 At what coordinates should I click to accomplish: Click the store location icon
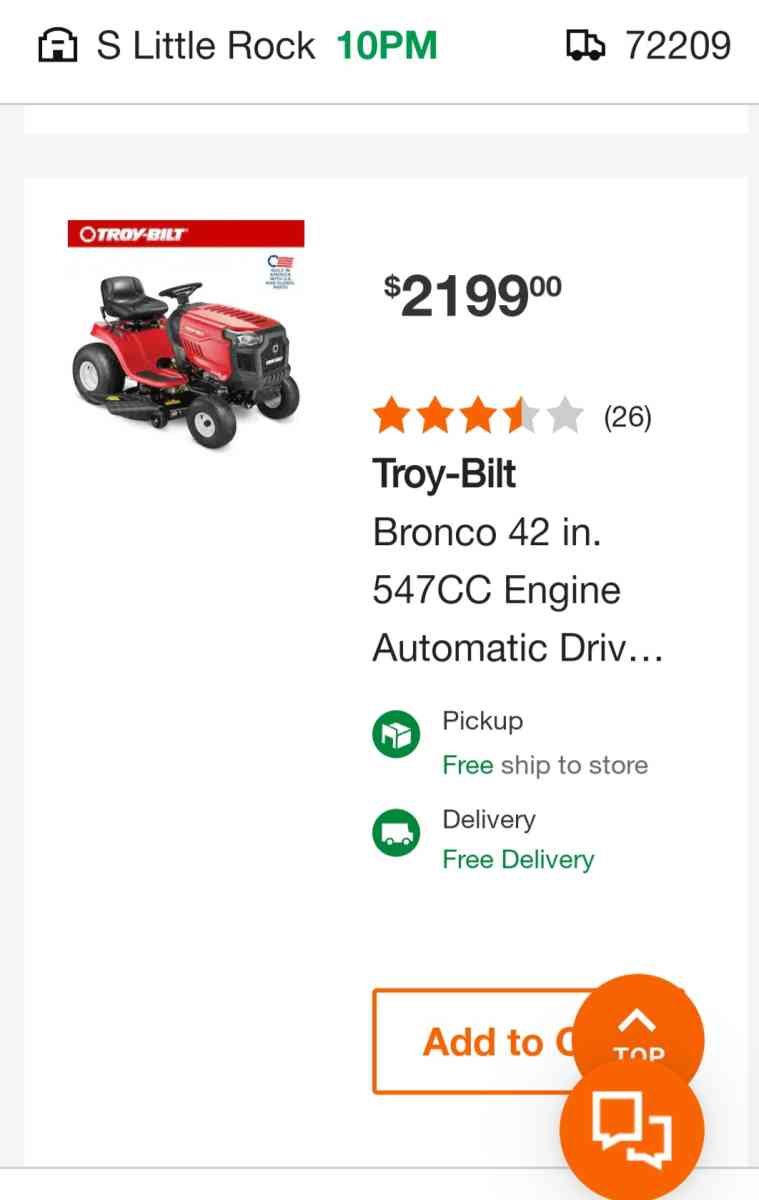click(57, 44)
